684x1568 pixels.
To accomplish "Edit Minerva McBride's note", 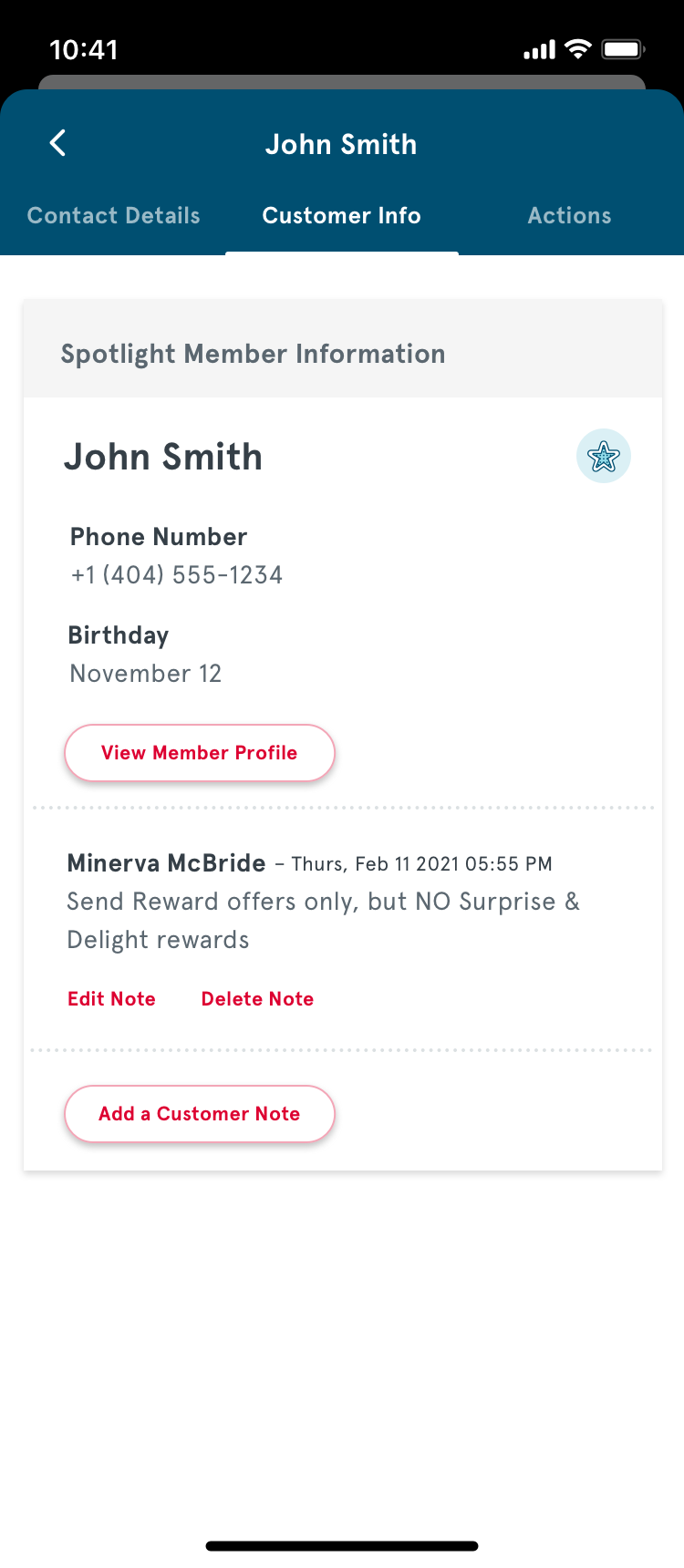I will tap(111, 999).
